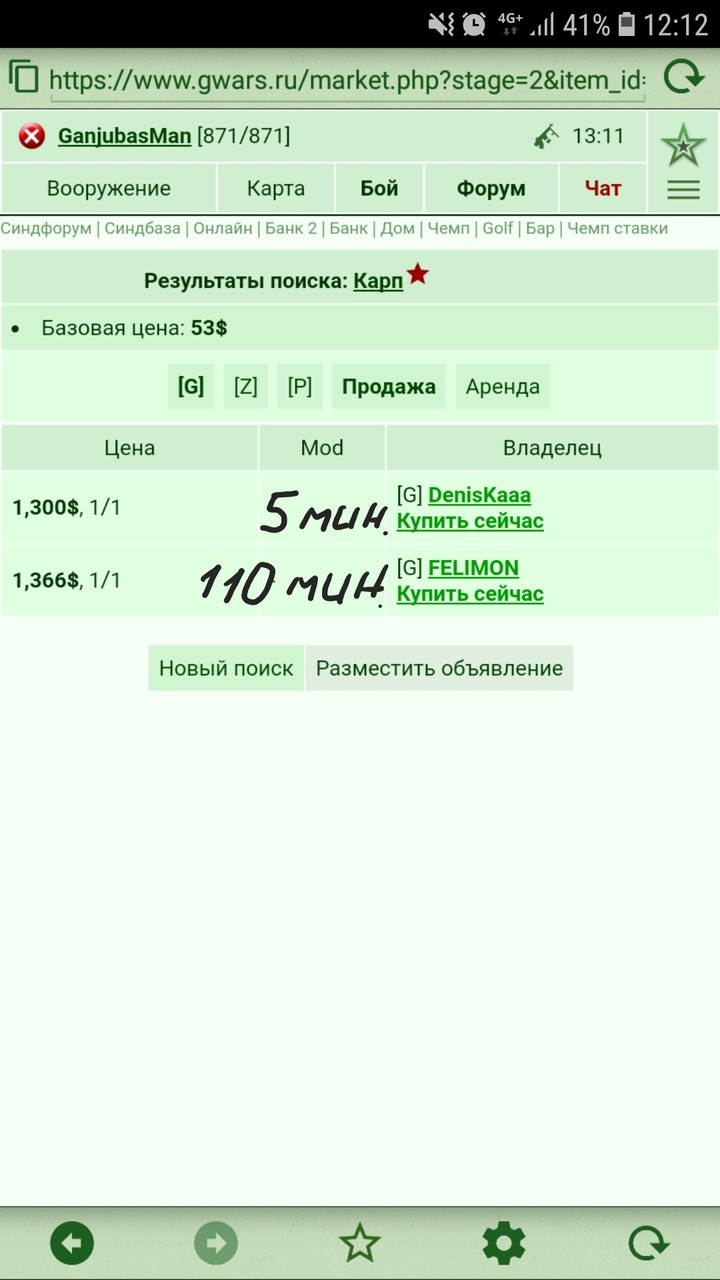Open the Карп item link
The width and height of the screenshot is (720, 1280).
pyautogui.click(x=378, y=281)
